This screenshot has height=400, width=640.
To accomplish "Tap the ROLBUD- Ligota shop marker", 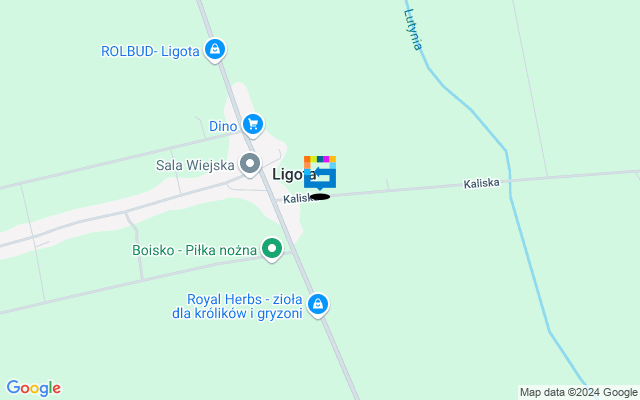I will coord(214,50).
